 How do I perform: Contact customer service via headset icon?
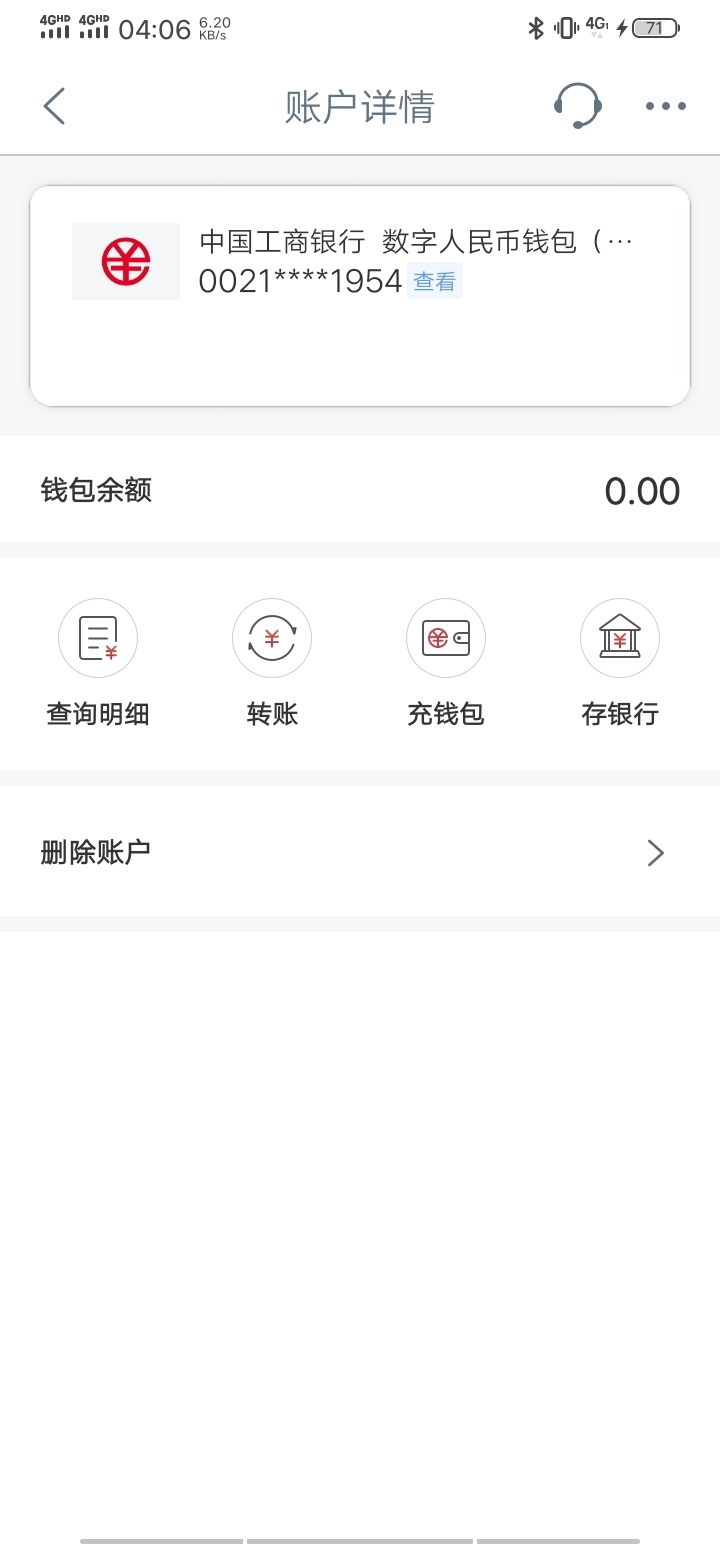[577, 105]
